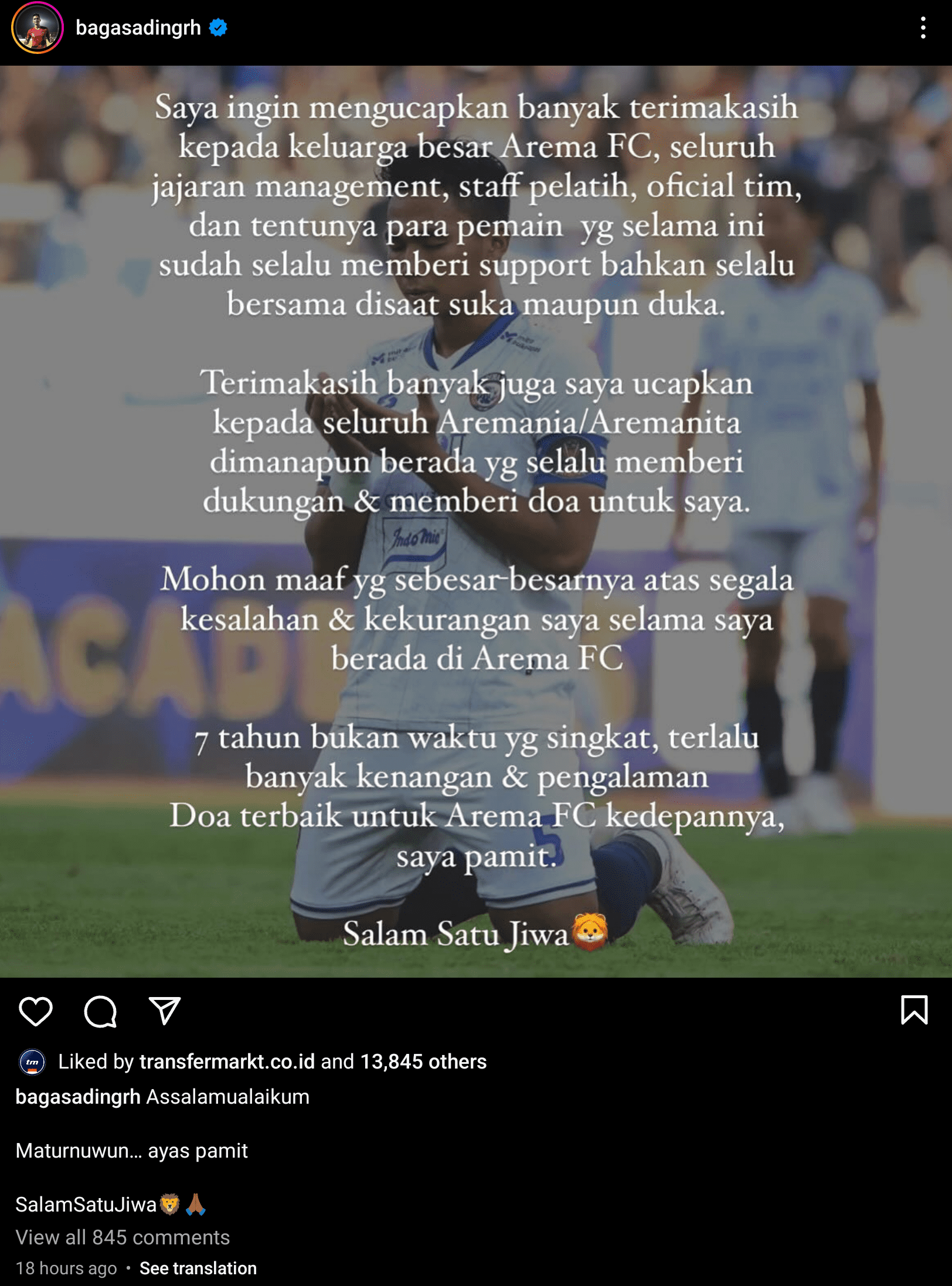Tap See translation for the caption

[198, 1268]
